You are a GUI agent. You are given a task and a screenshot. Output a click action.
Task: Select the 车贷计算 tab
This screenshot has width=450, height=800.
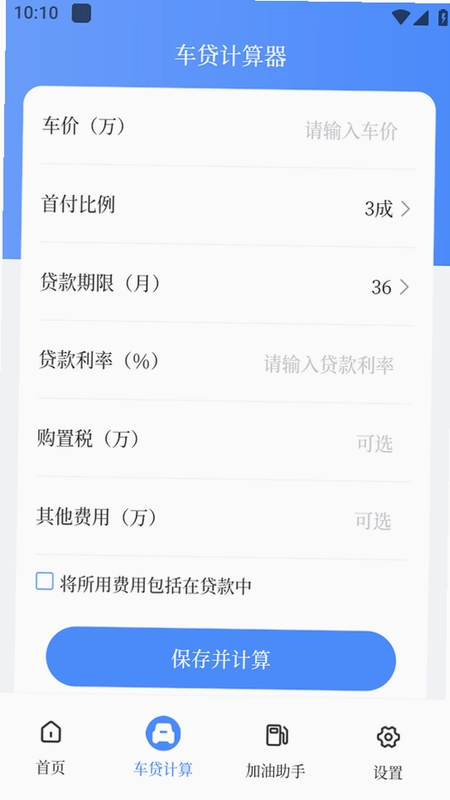click(x=163, y=747)
